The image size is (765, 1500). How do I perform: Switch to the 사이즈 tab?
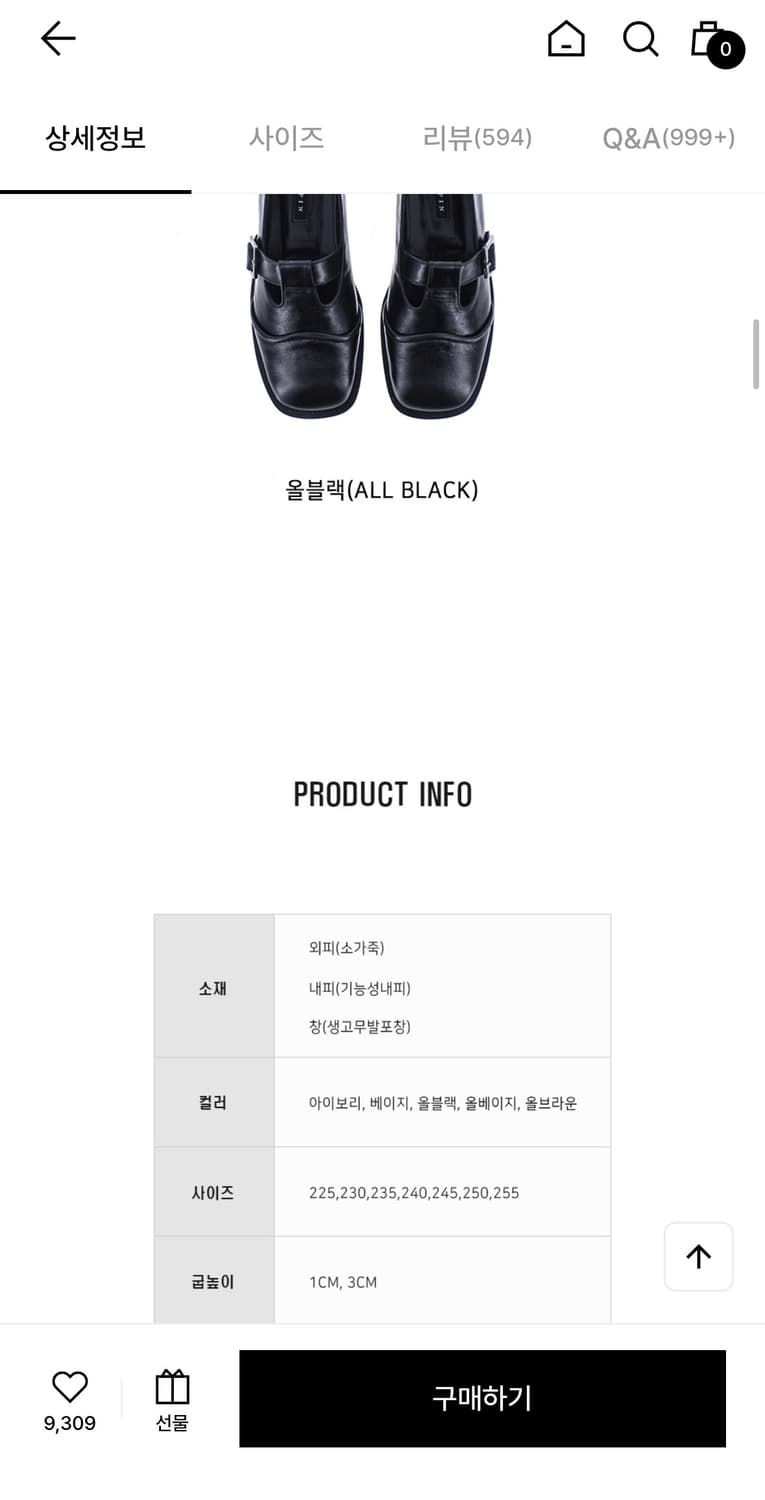[x=286, y=138]
